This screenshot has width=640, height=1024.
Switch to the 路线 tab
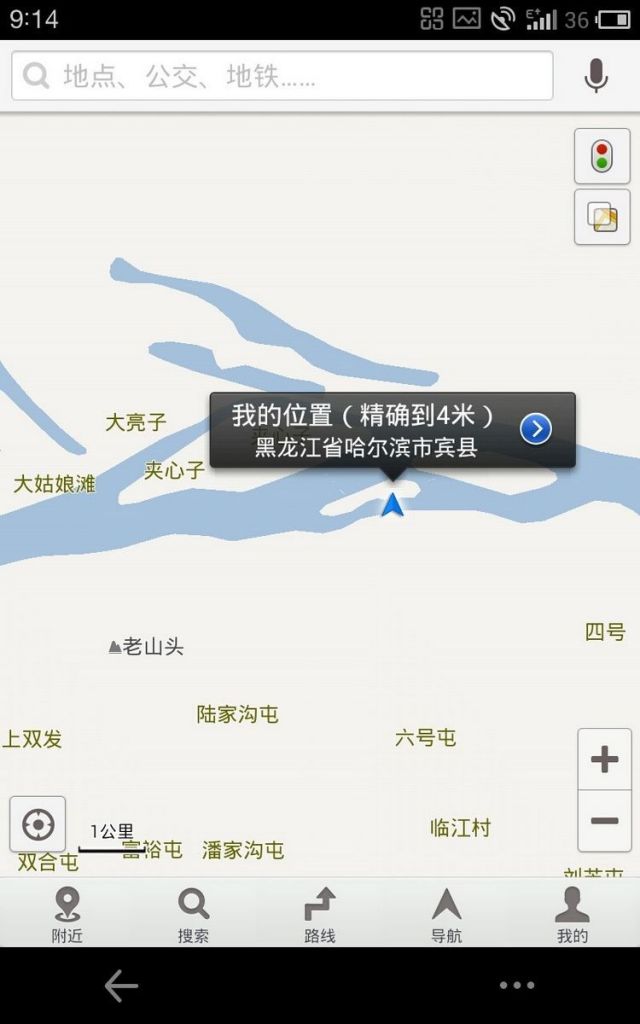pyautogui.click(x=320, y=914)
